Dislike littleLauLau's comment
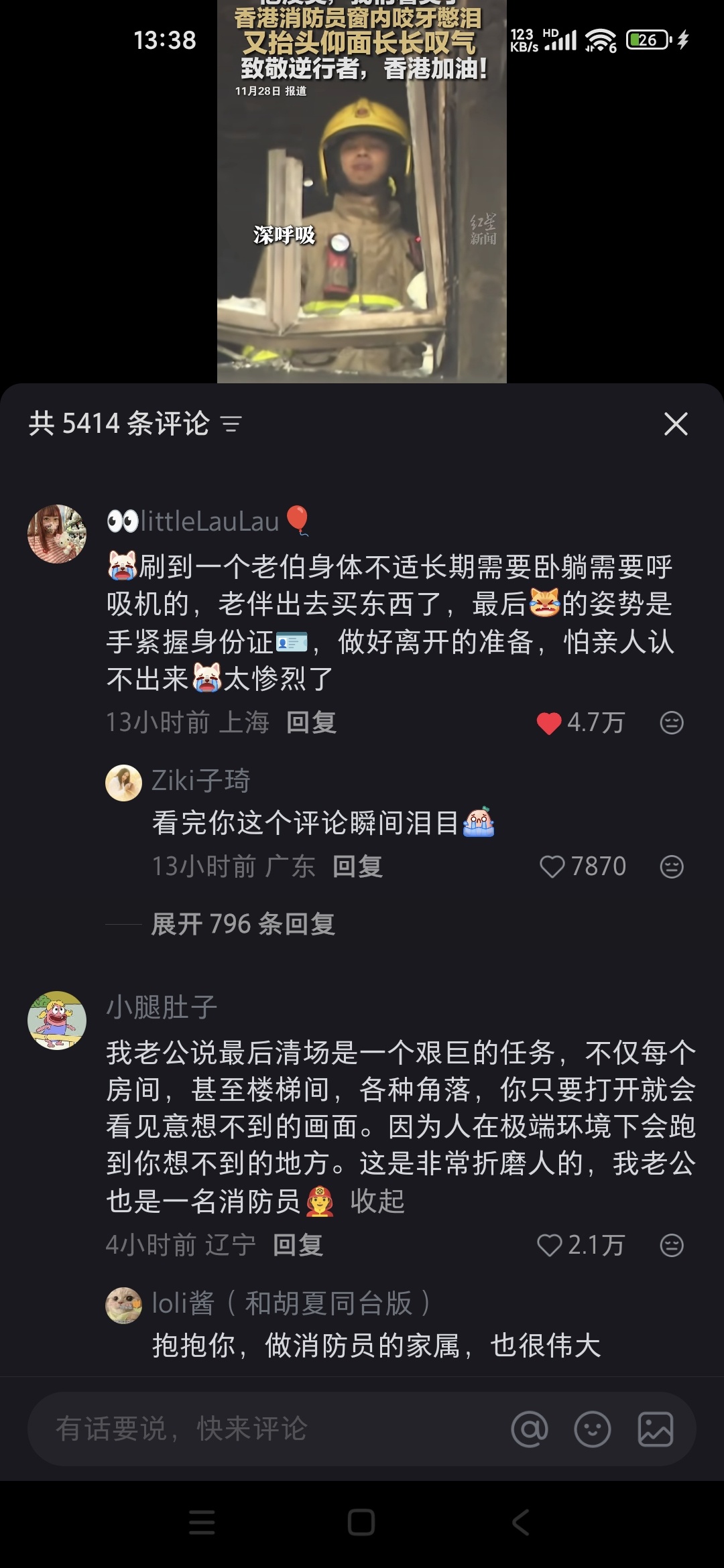 click(671, 723)
